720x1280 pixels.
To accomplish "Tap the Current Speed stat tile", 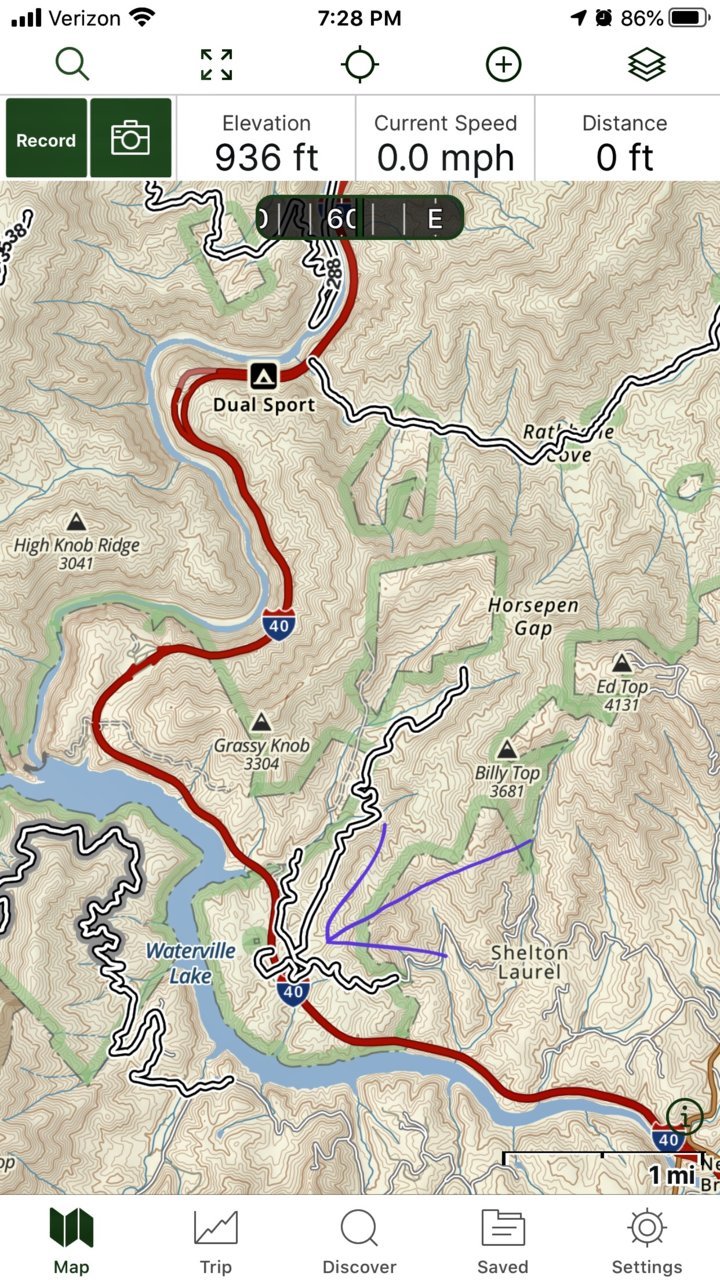I will point(445,138).
